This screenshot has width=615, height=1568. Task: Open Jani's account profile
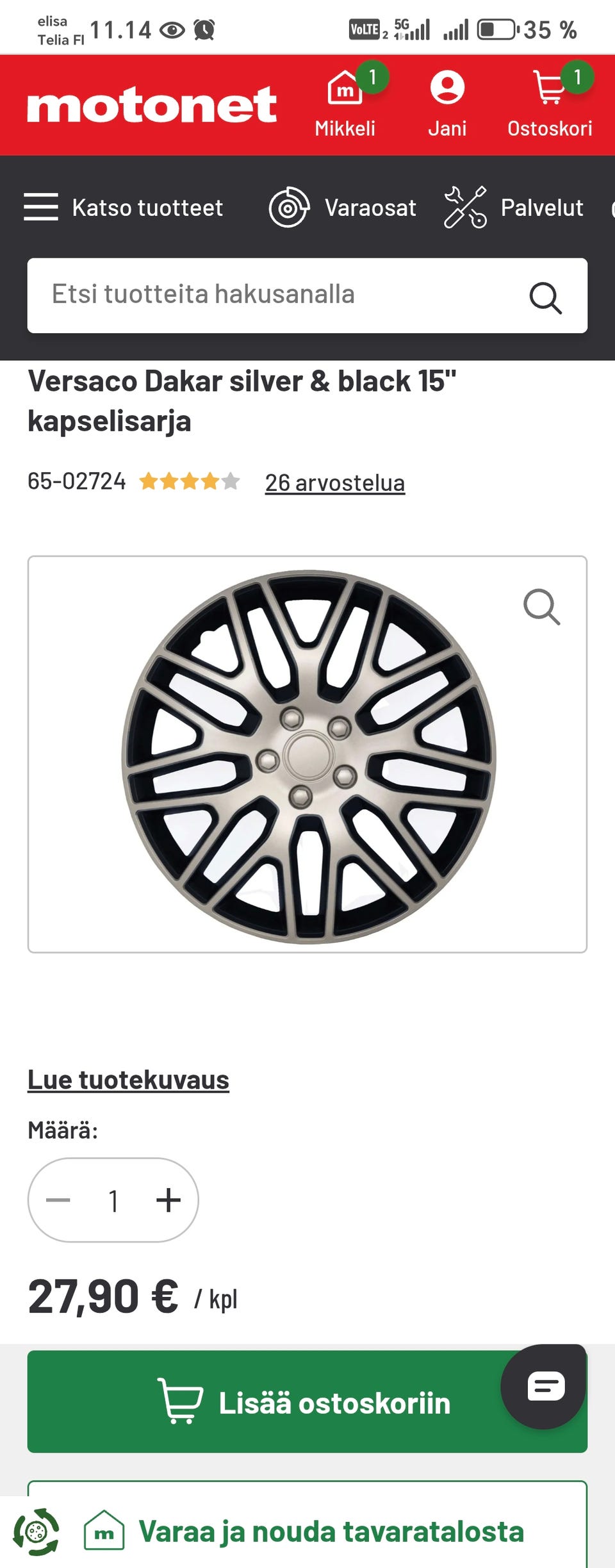447,104
